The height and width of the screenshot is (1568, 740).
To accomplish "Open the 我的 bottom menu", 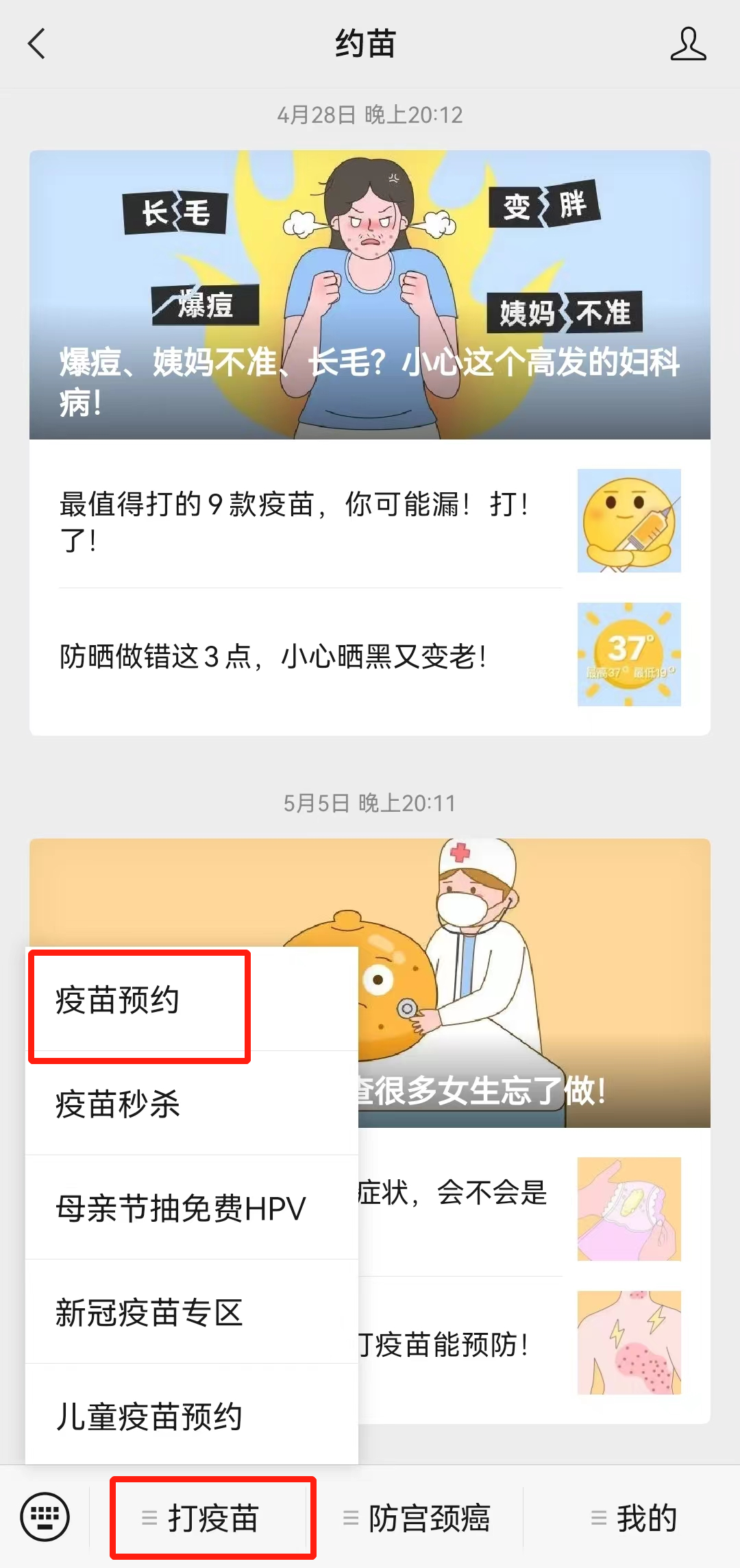I will (x=634, y=1518).
